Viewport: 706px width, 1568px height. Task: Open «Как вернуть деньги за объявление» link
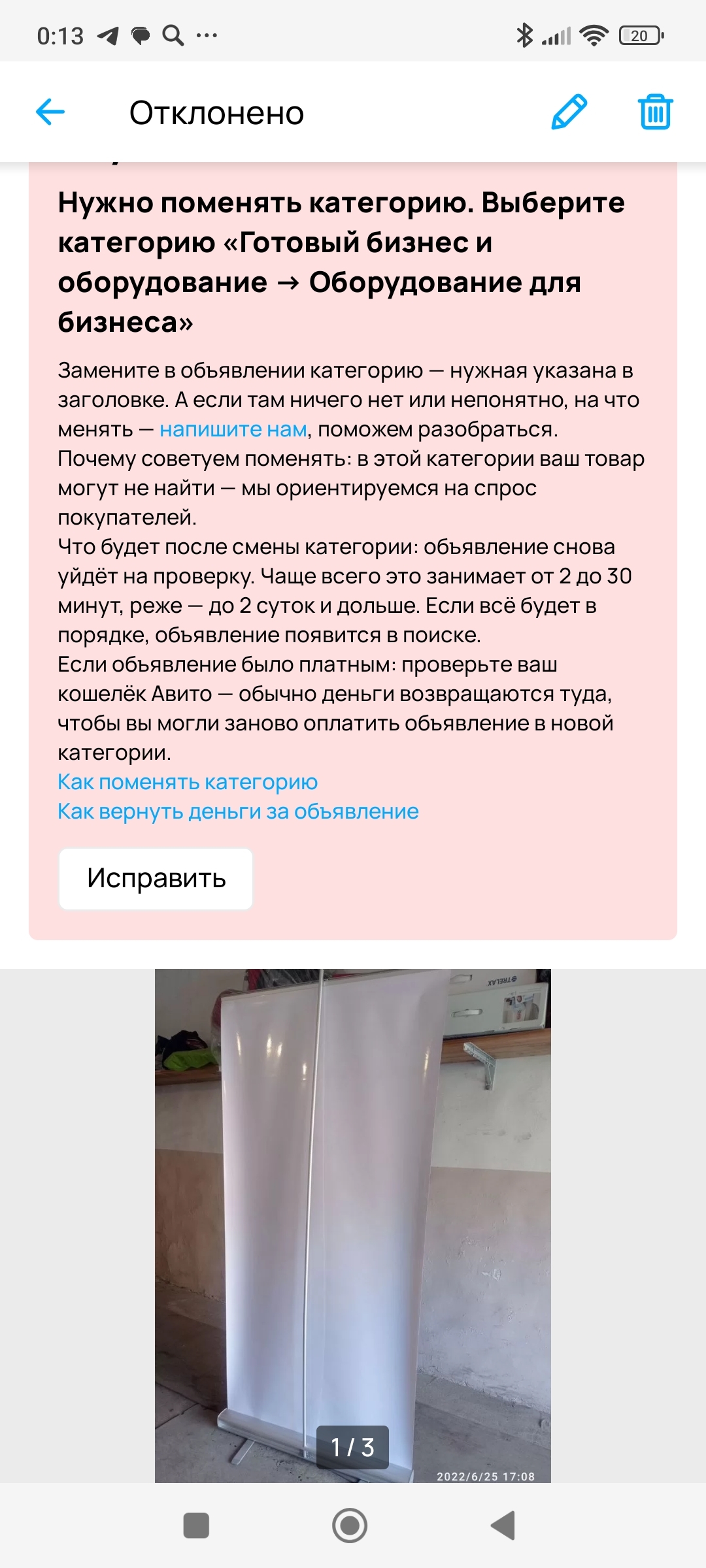[x=238, y=811]
